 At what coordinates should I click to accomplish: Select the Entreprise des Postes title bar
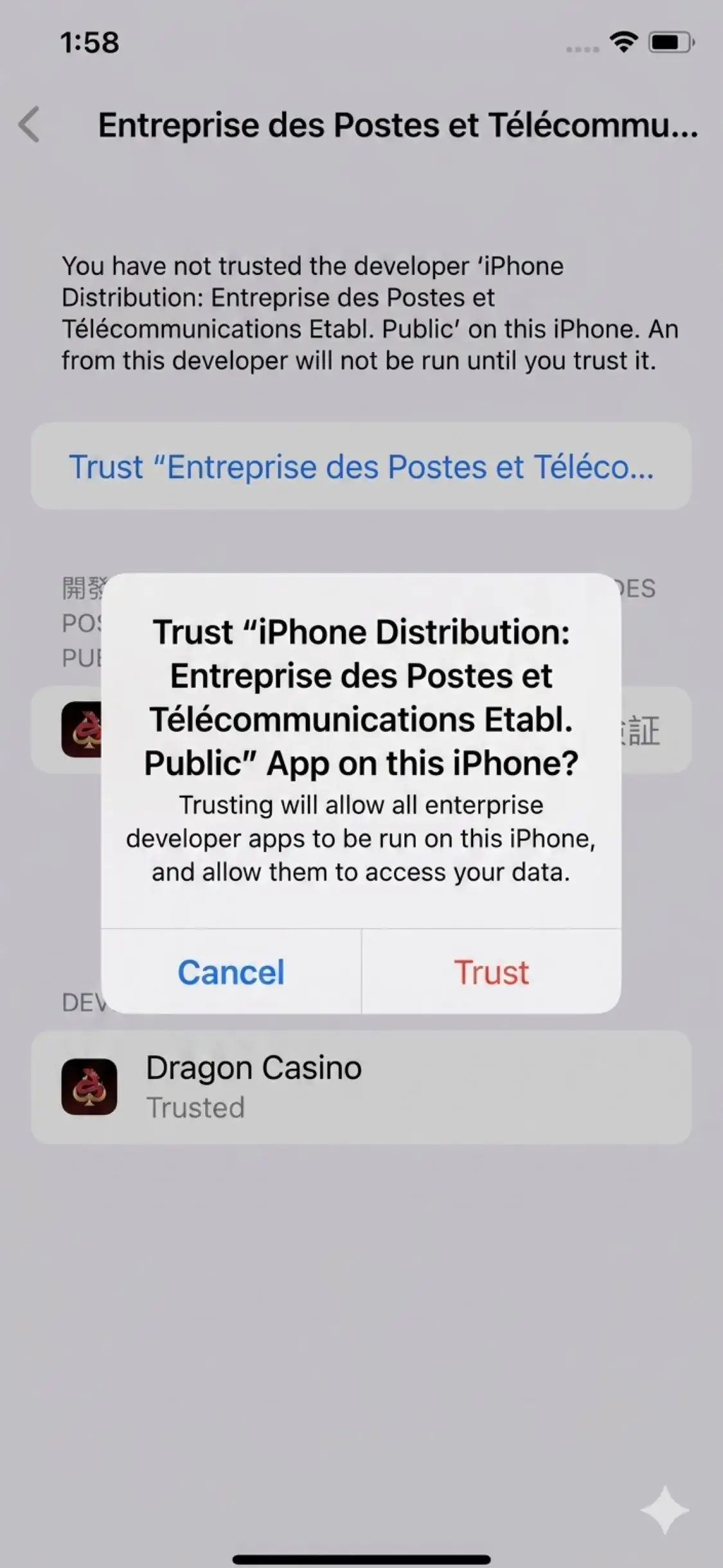point(398,126)
